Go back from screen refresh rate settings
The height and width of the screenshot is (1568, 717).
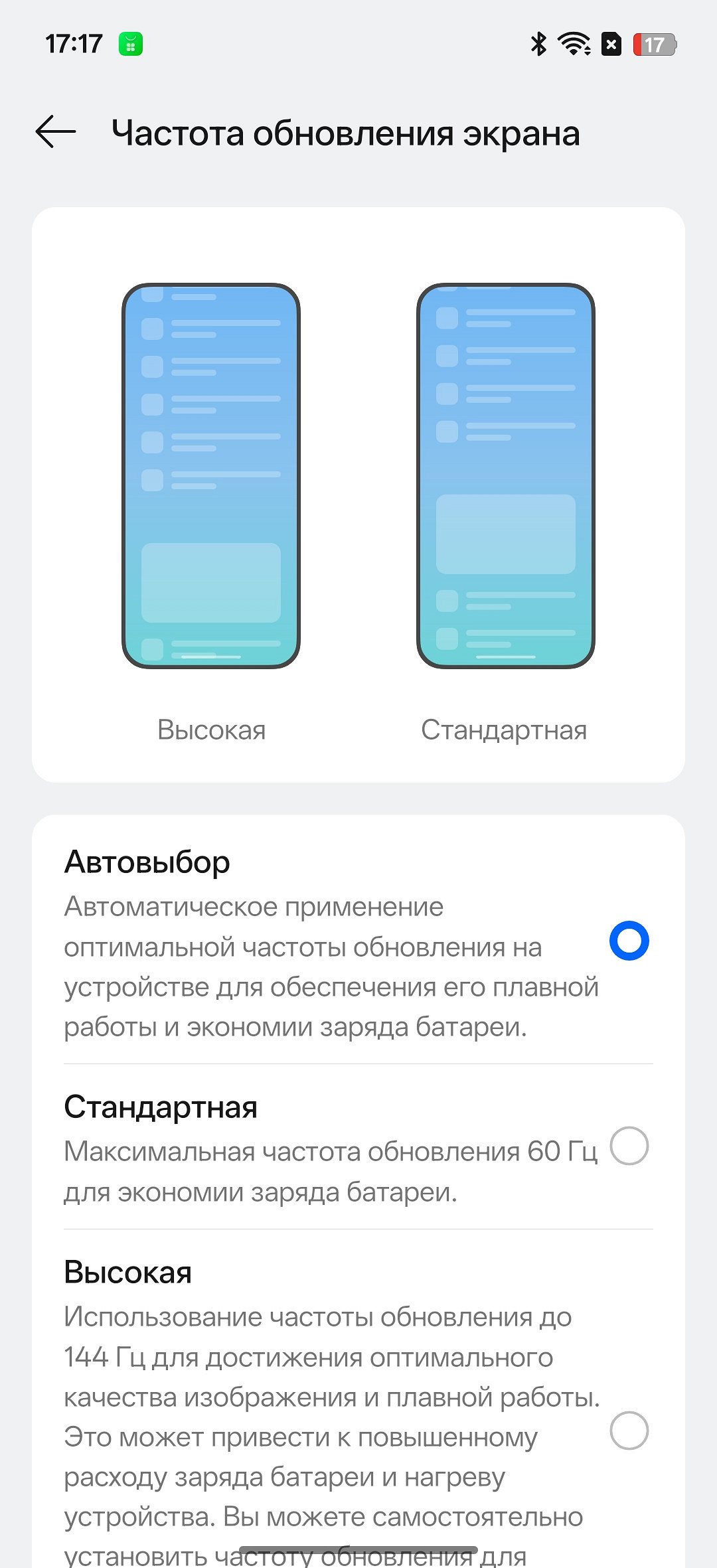[56, 131]
